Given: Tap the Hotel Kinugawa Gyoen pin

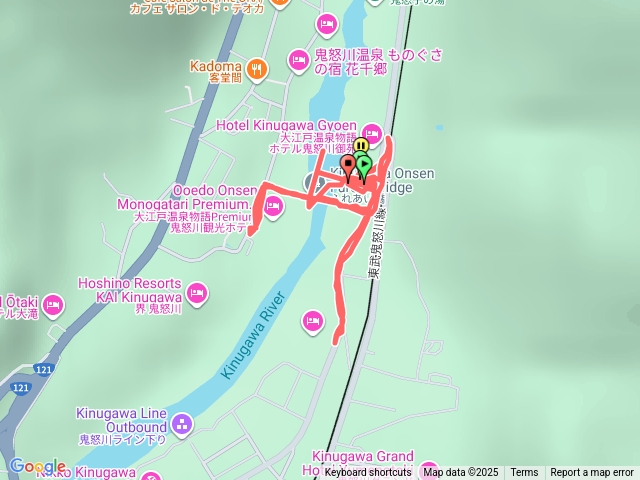Looking at the screenshot, I should [372, 133].
